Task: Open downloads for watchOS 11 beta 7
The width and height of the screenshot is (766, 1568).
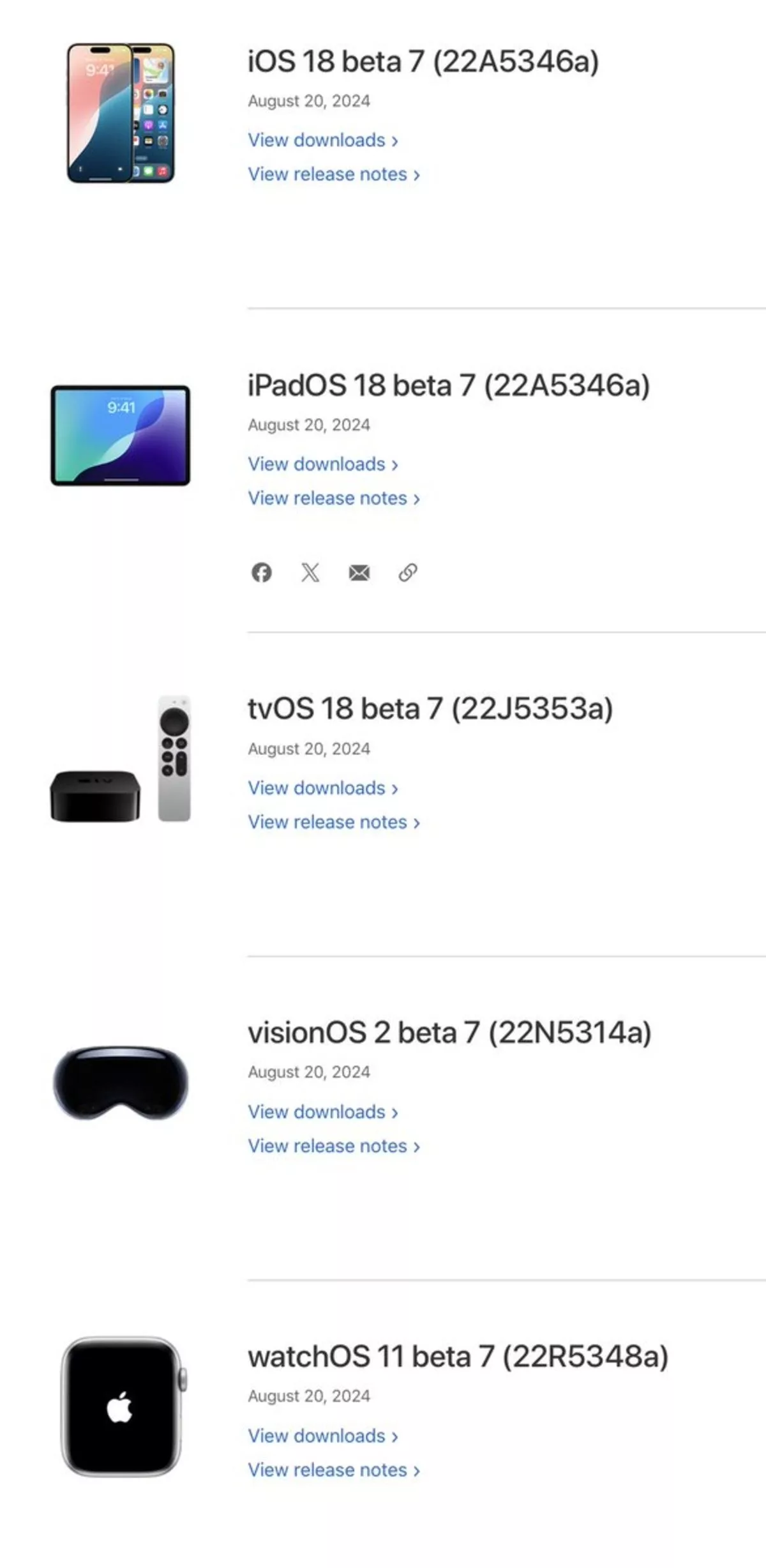Action: 318,1436
